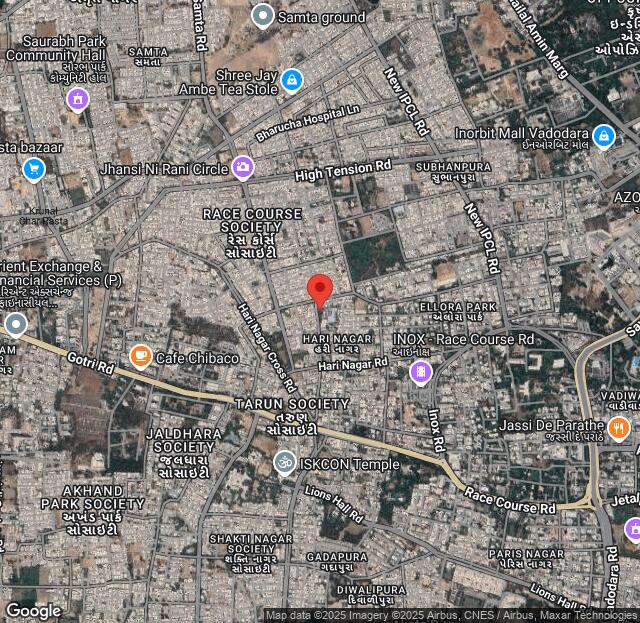
Task: Open the Samta ground marker
Action: [263, 15]
